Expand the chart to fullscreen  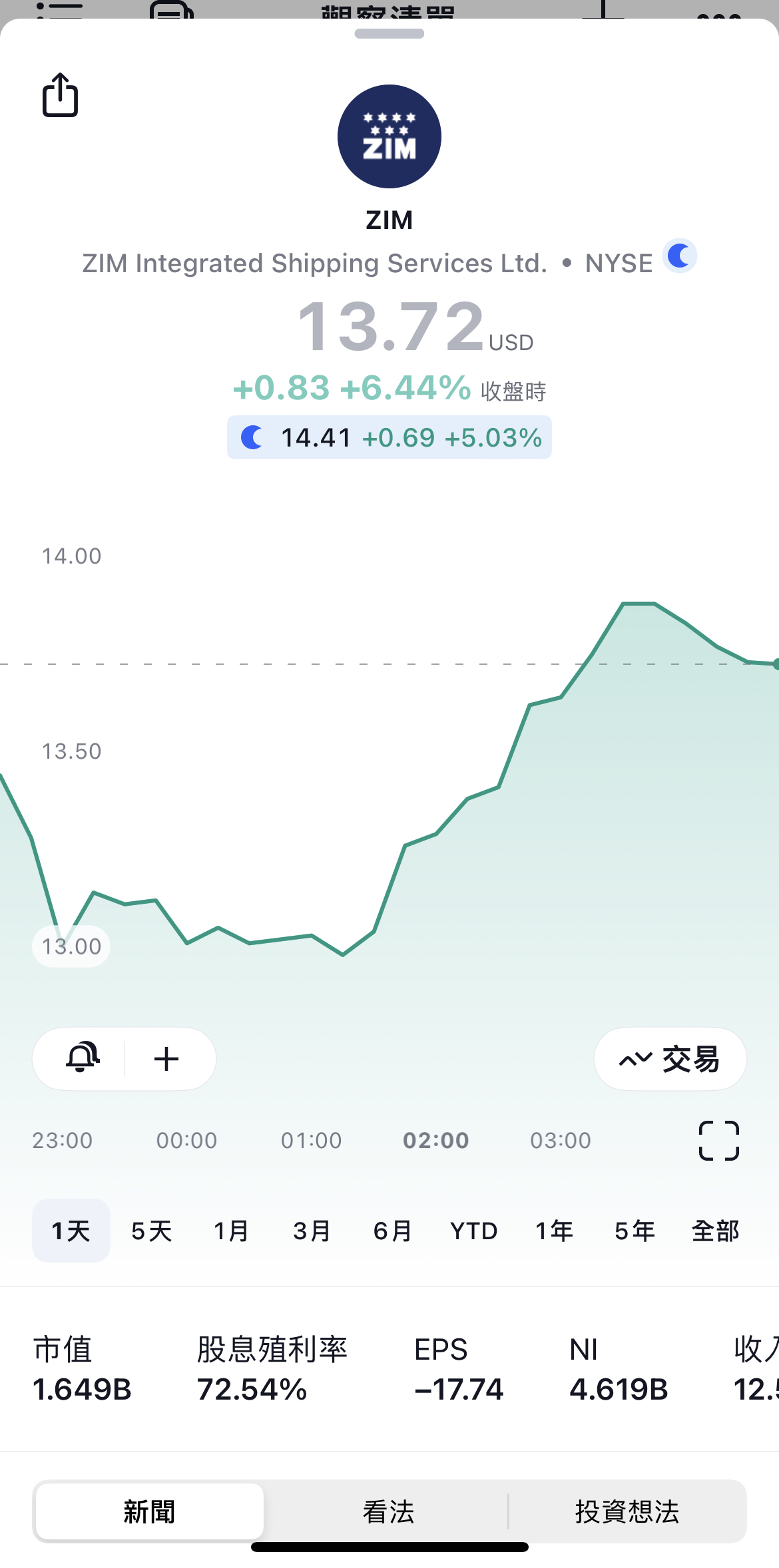pyautogui.click(x=718, y=1141)
